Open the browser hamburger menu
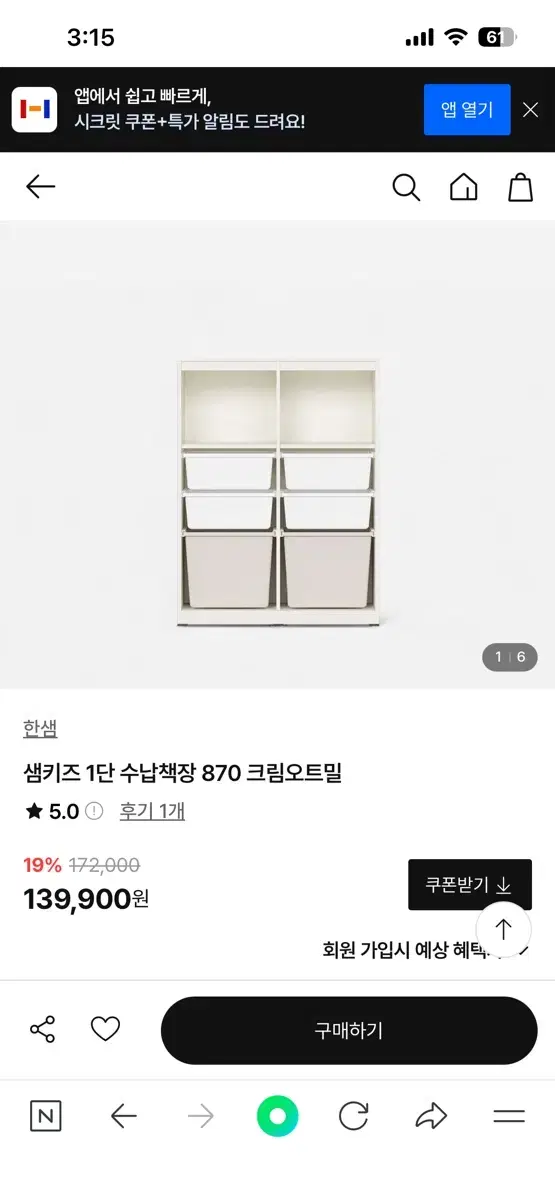 click(x=509, y=1116)
